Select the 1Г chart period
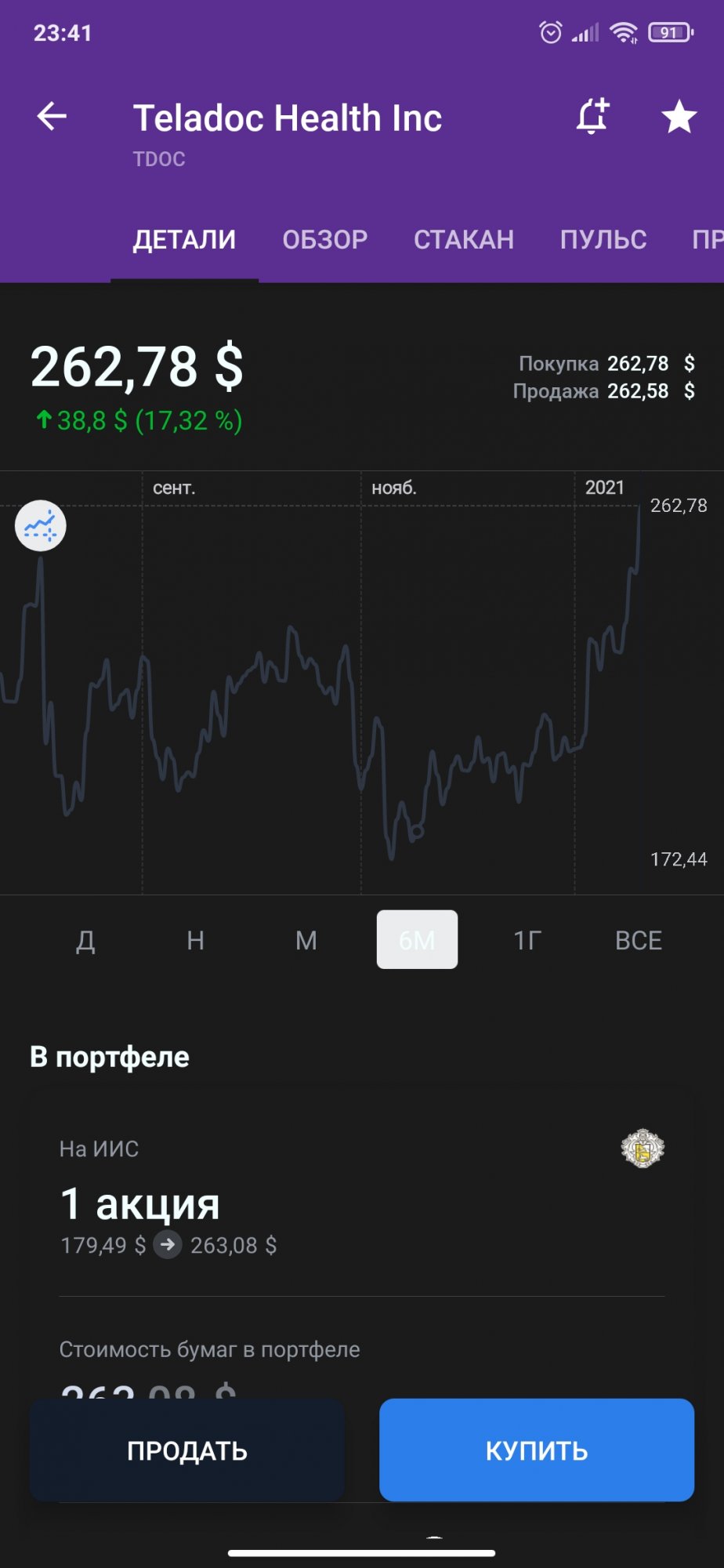The width and height of the screenshot is (724, 1568). click(x=527, y=940)
